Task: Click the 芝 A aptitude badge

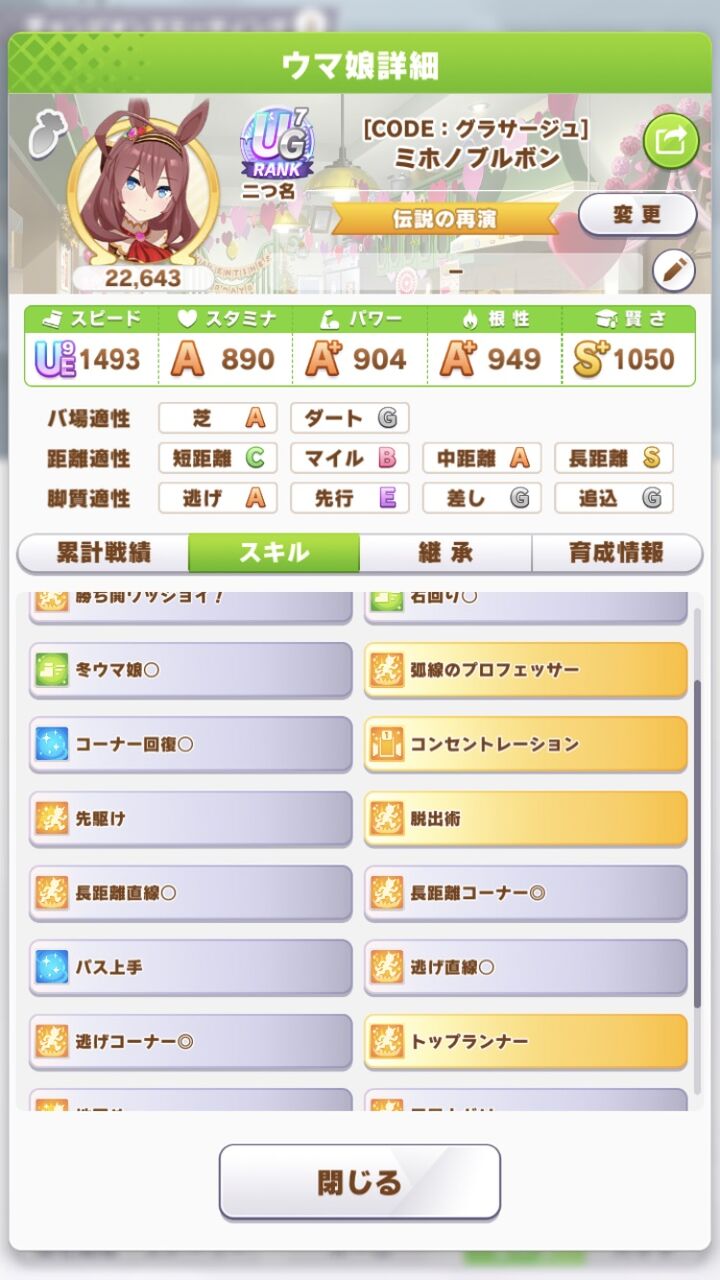Action: (x=217, y=418)
